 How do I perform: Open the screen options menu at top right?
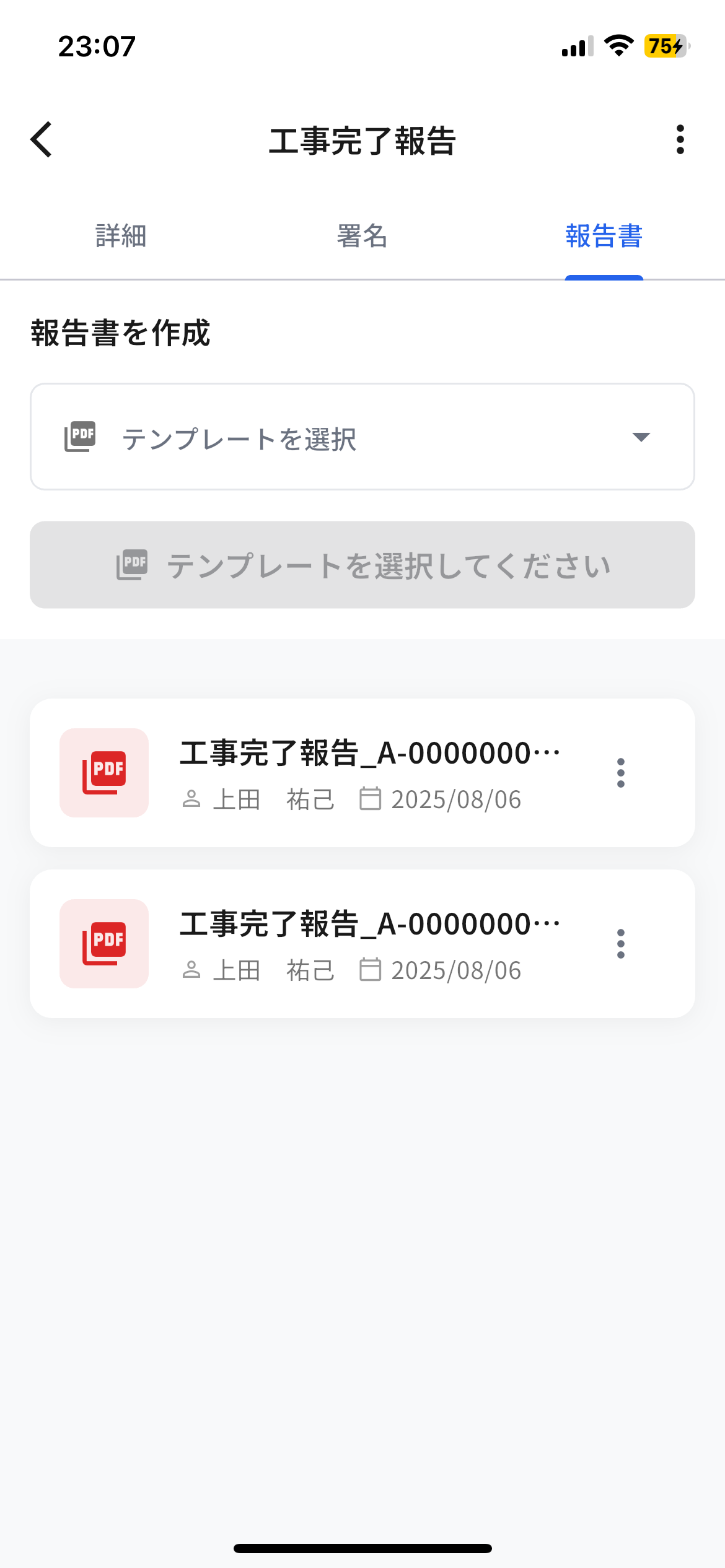pos(680,140)
